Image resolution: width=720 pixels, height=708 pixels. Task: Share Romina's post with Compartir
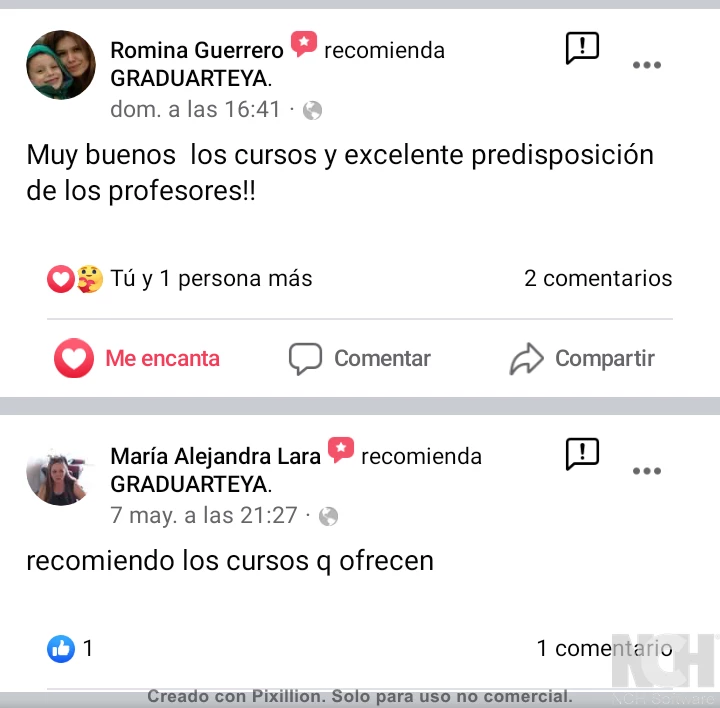coord(582,359)
